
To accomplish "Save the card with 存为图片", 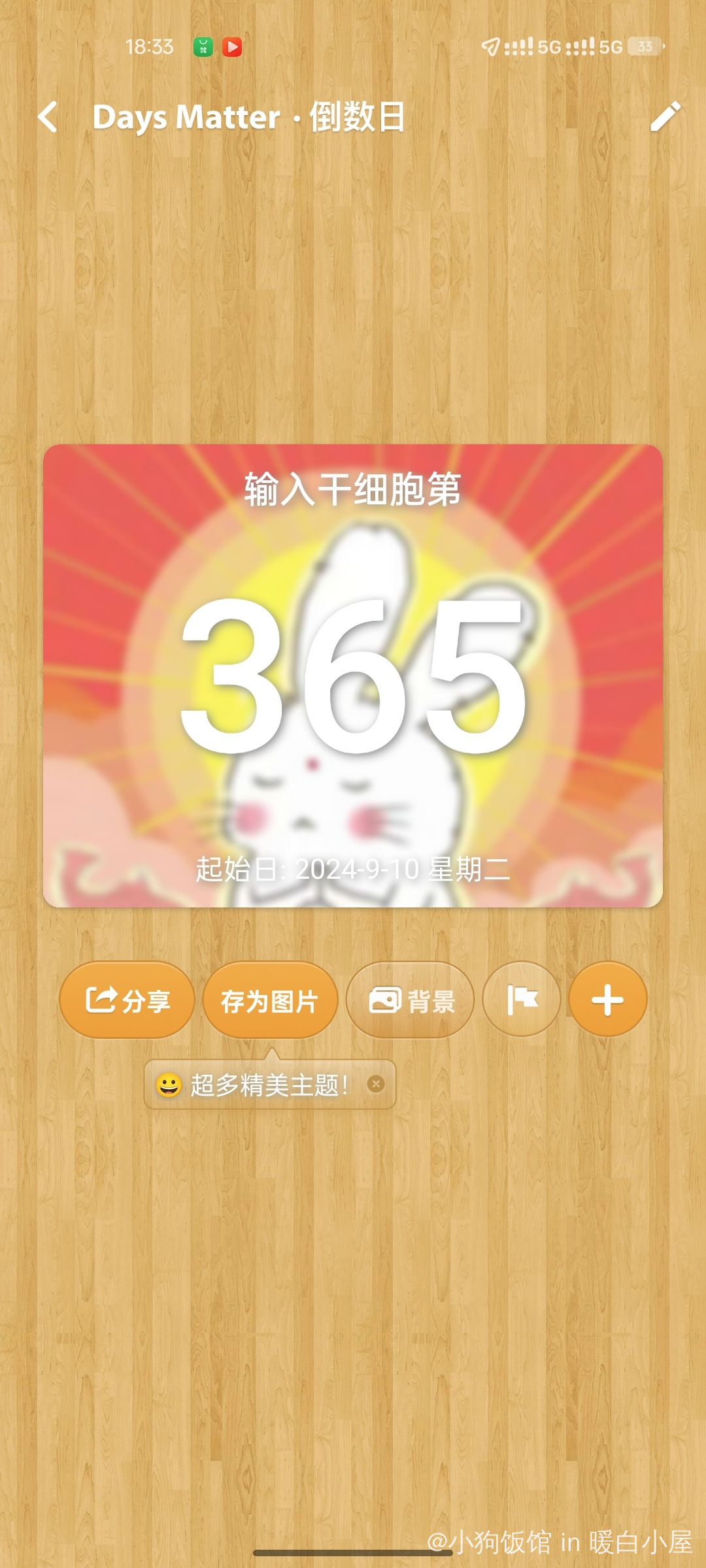I will click(x=269, y=1000).
